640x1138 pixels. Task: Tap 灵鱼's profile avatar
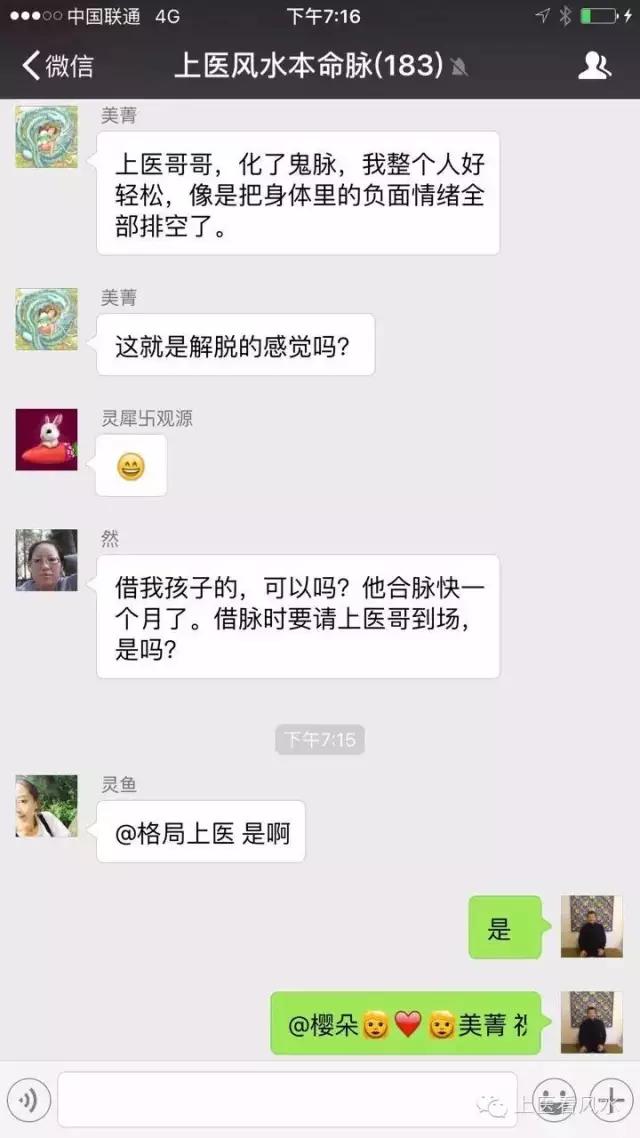[x=46, y=806]
